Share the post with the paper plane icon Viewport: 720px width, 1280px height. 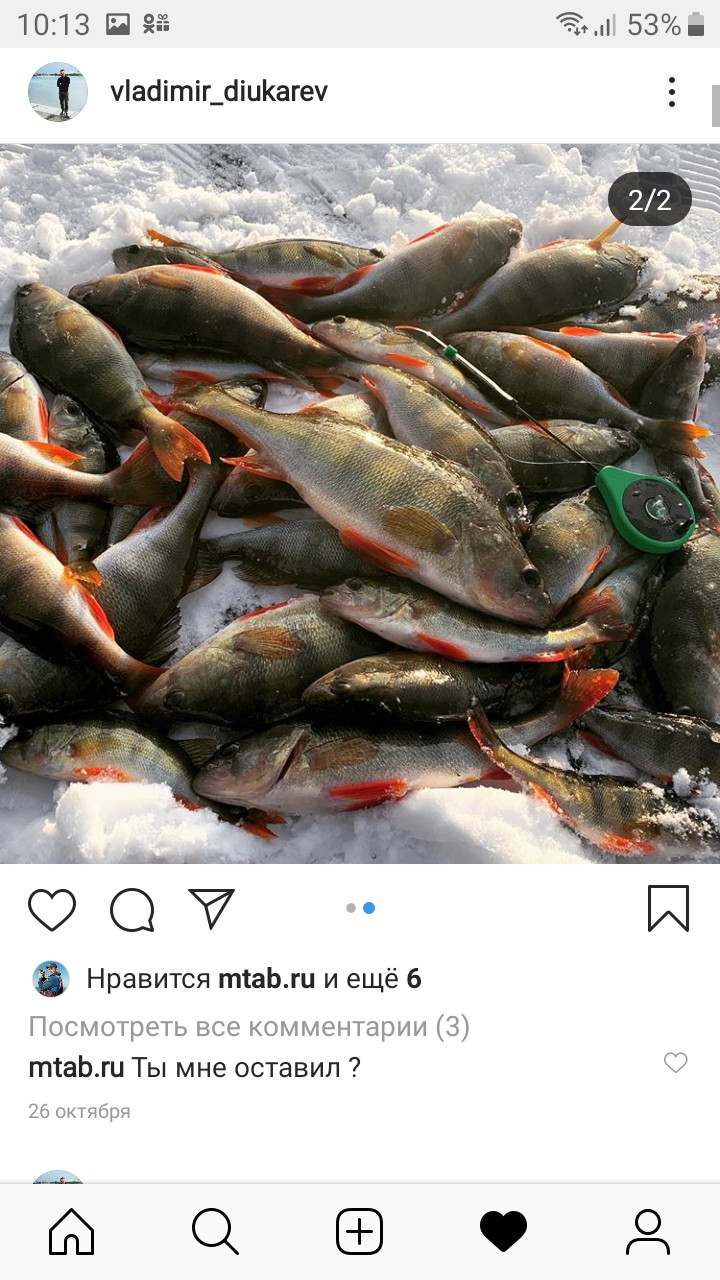click(x=211, y=908)
